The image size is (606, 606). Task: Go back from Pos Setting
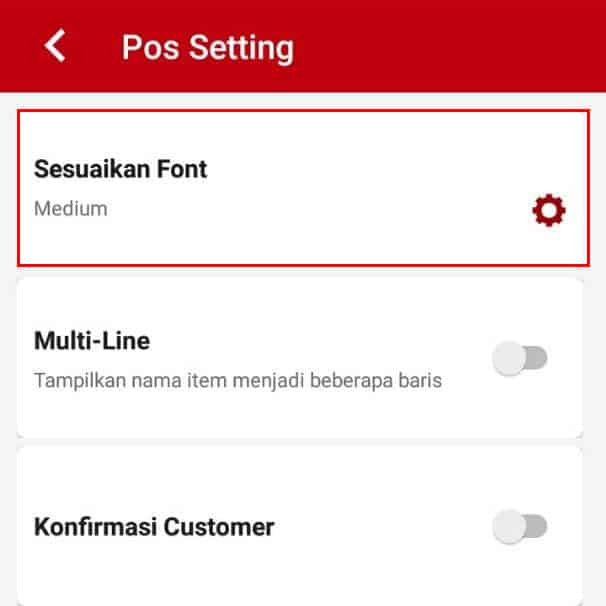click(x=55, y=46)
